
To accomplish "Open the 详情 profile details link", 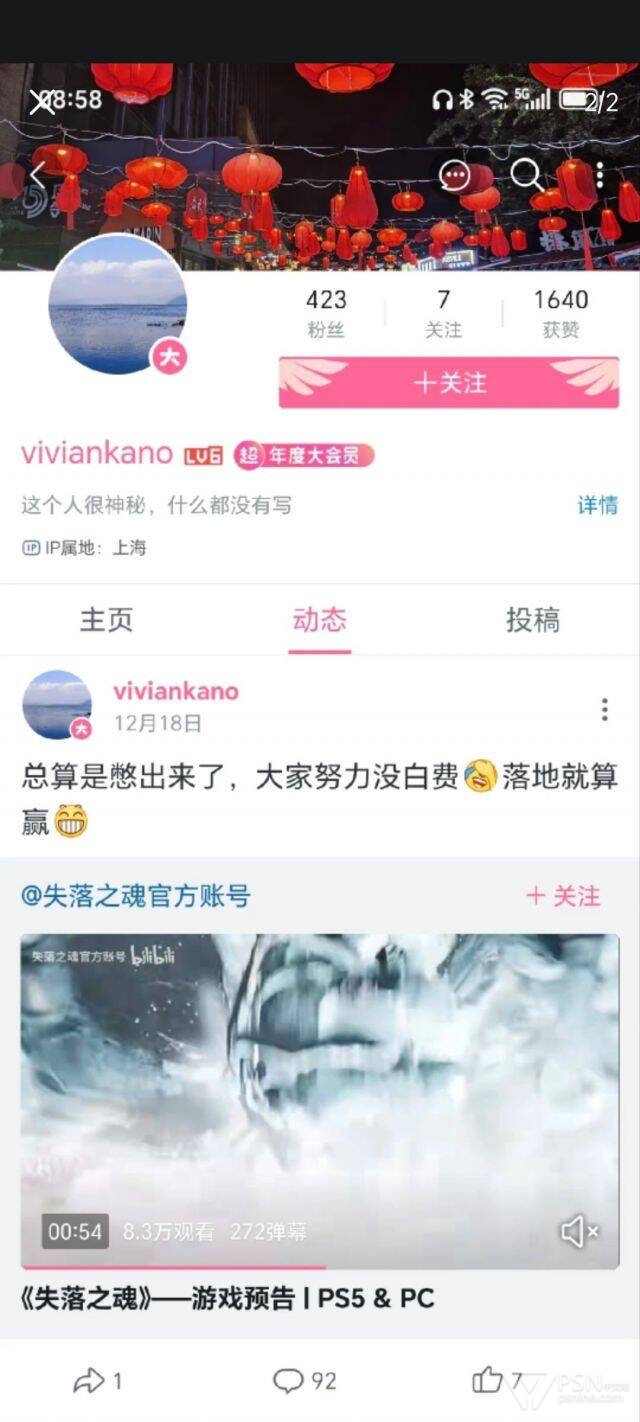I will [x=597, y=505].
